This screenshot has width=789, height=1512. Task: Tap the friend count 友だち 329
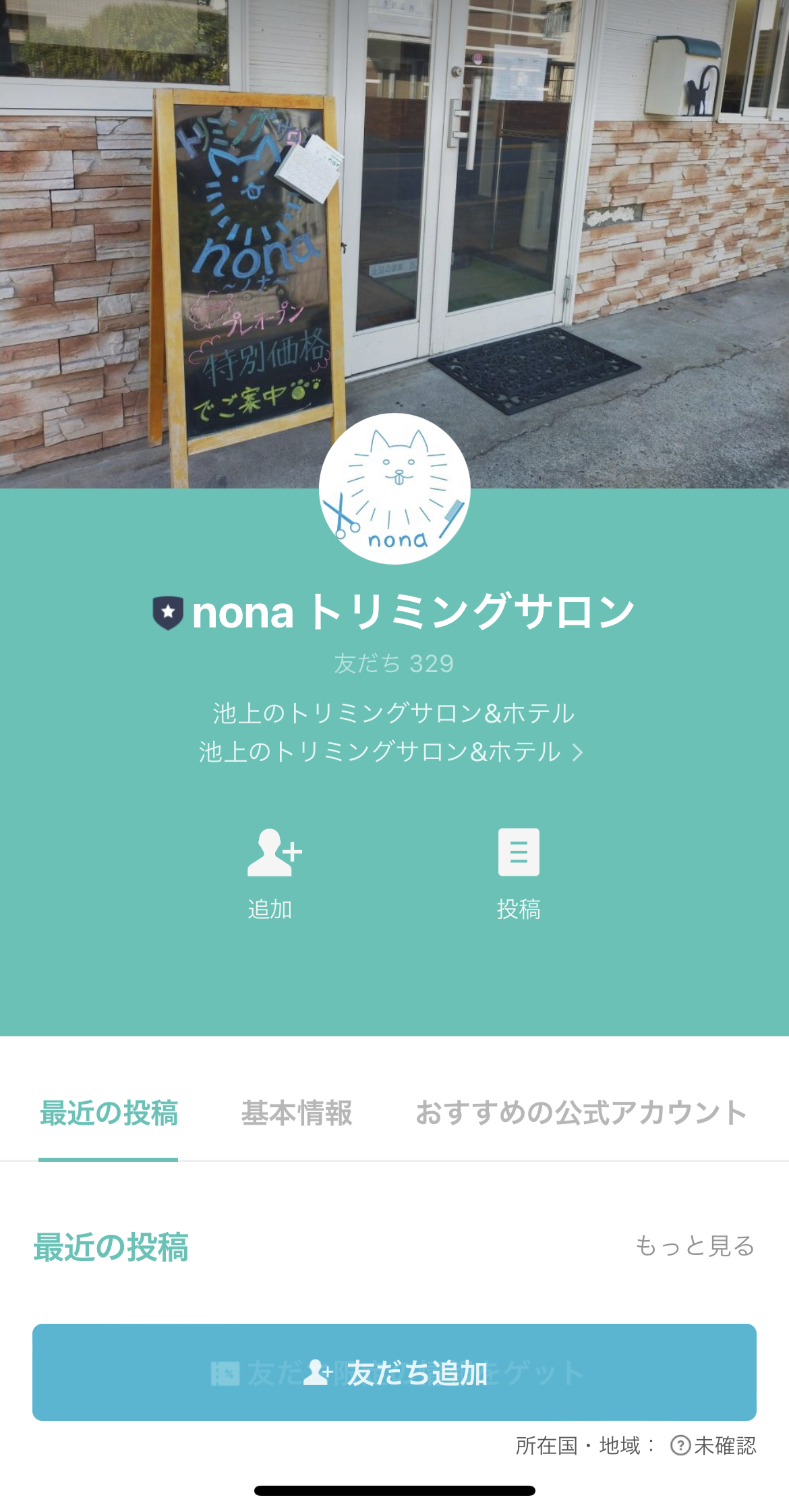tap(394, 664)
